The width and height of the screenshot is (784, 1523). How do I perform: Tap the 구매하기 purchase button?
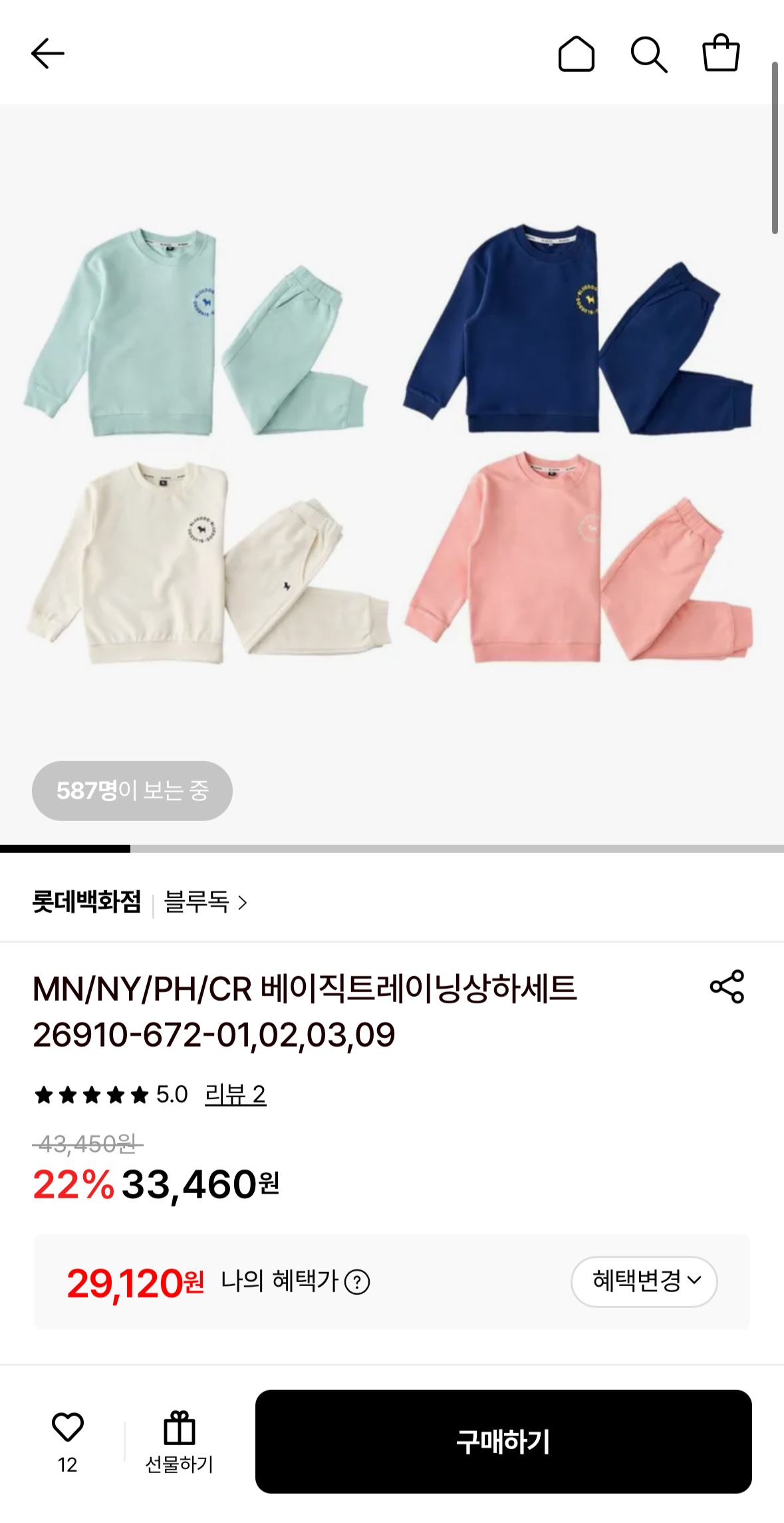[x=505, y=1438]
